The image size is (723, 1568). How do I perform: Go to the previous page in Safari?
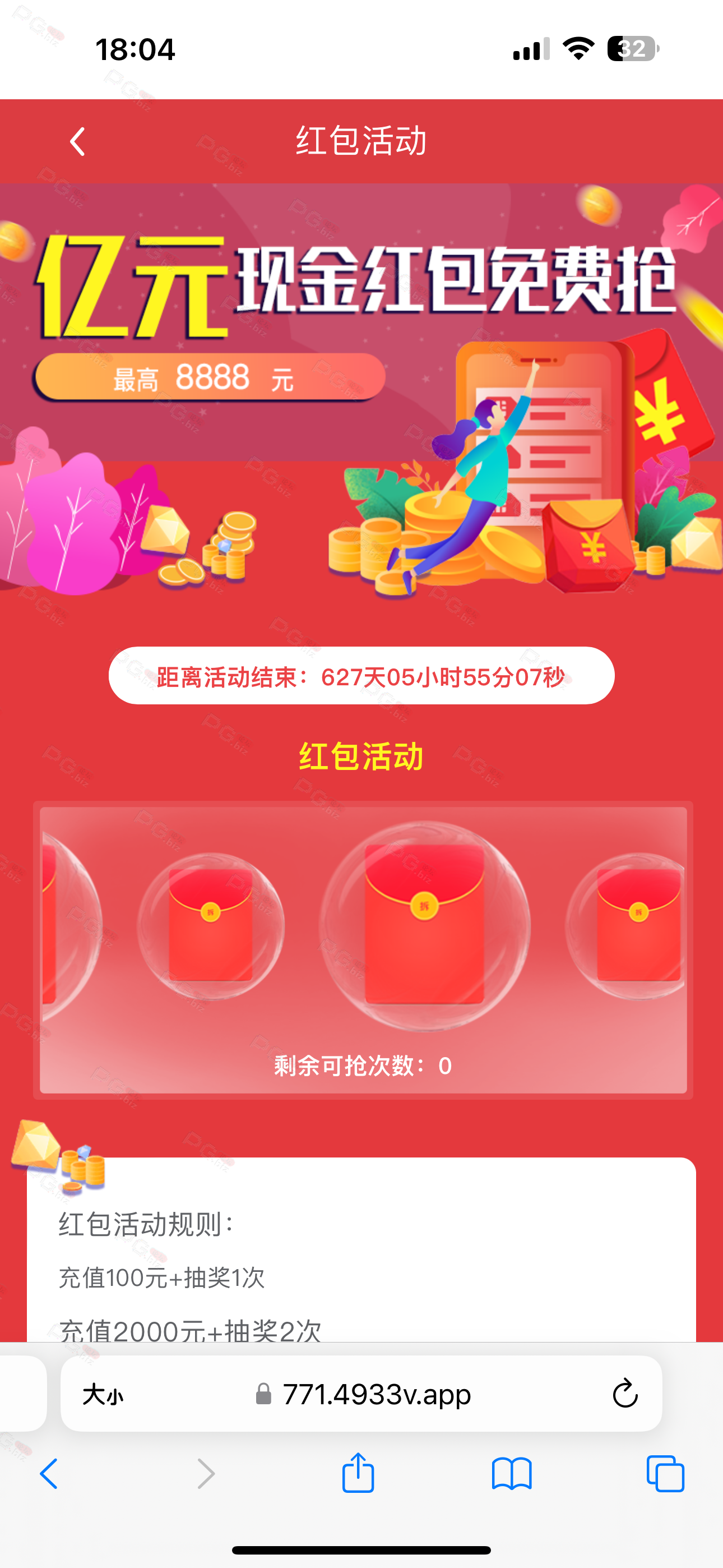49,1474
